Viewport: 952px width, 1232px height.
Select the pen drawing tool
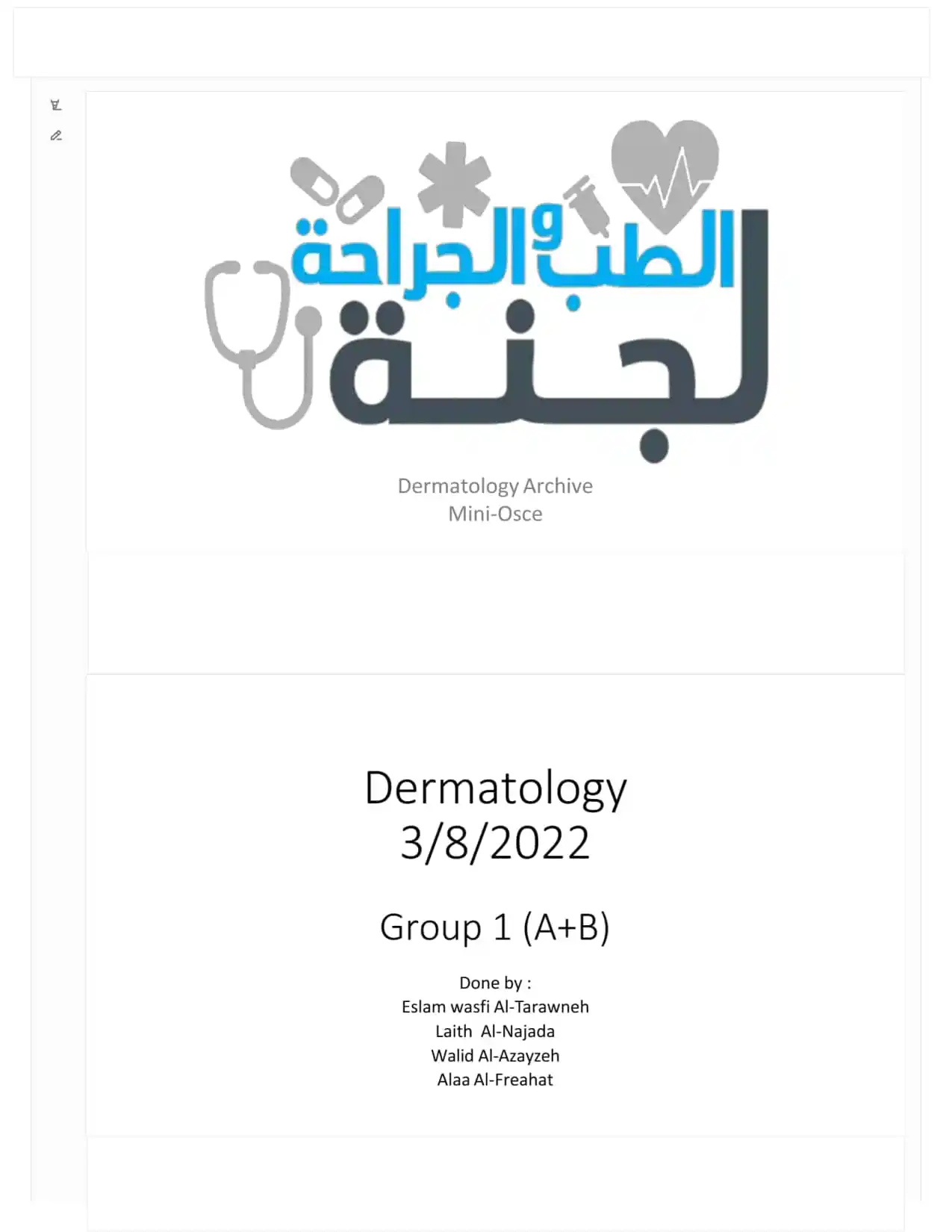coord(56,136)
